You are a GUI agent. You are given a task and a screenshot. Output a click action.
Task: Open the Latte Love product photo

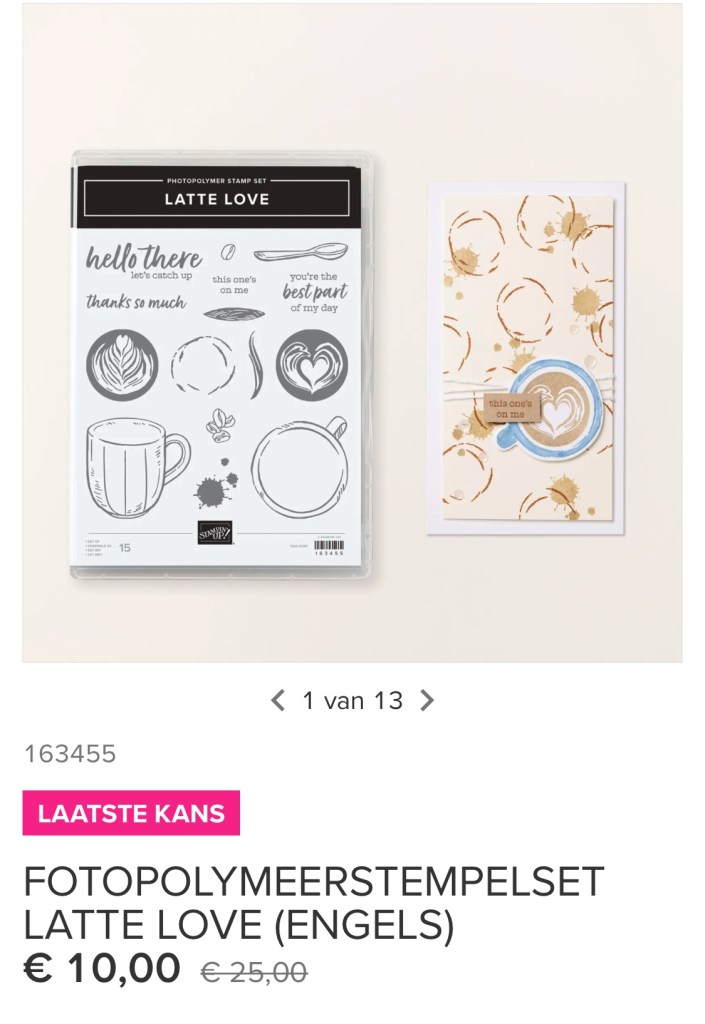[x=352, y=333]
